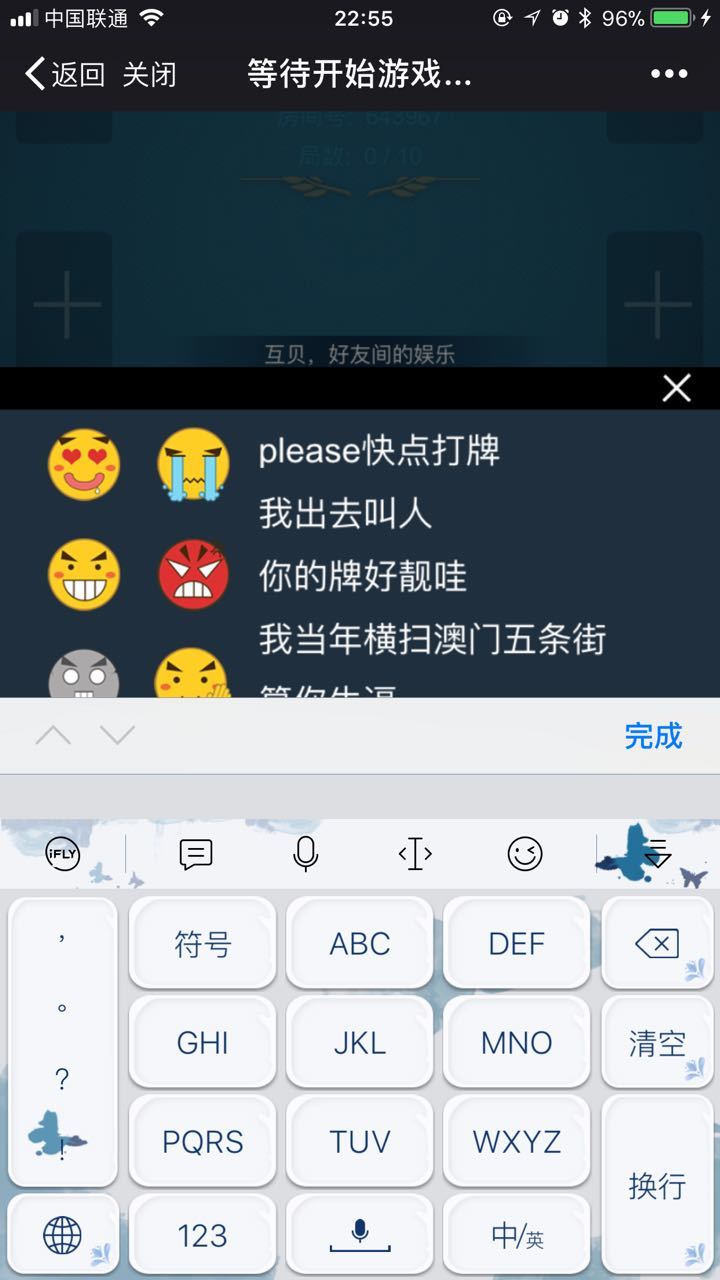Image resolution: width=720 pixels, height=1280 pixels.
Task: Dismiss the quick chat panel with X
Action: (x=677, y=388)
